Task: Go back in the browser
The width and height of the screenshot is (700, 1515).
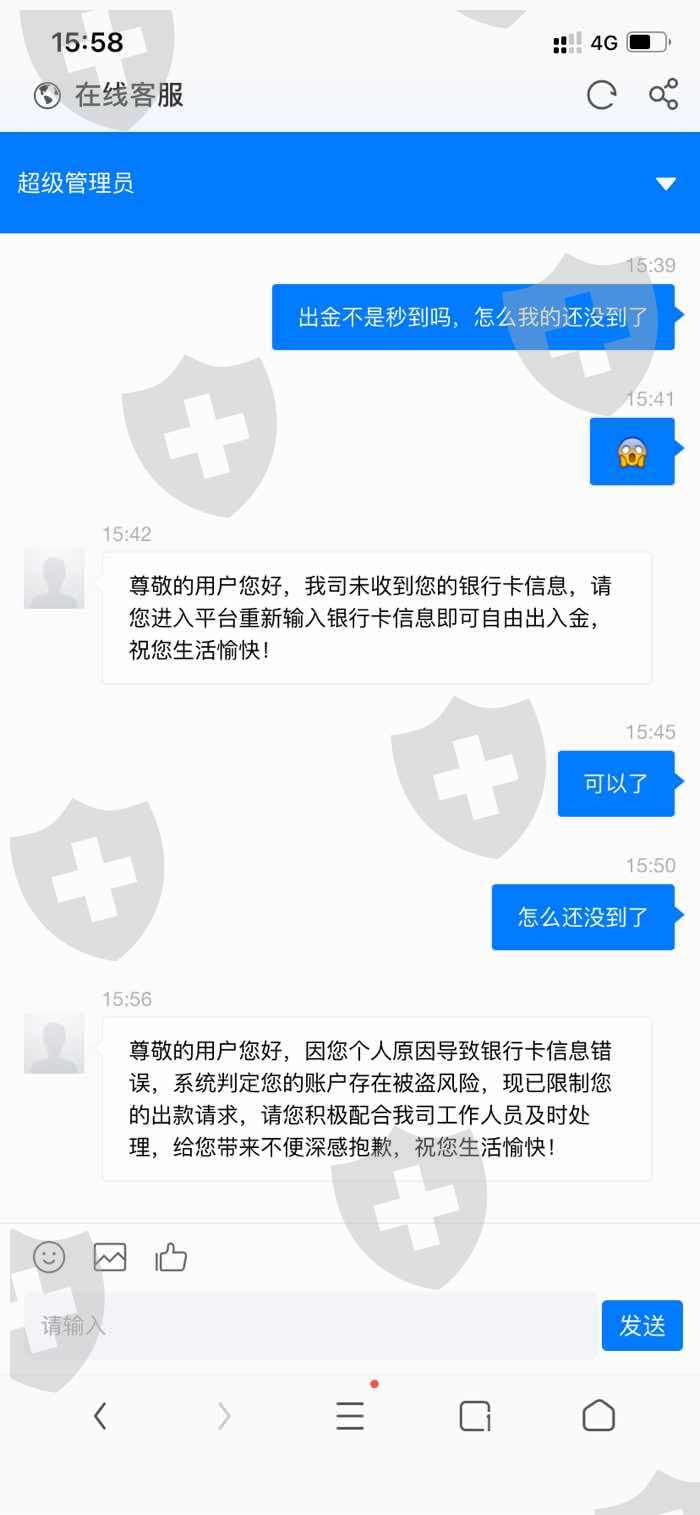Action: coord(99,1415)
